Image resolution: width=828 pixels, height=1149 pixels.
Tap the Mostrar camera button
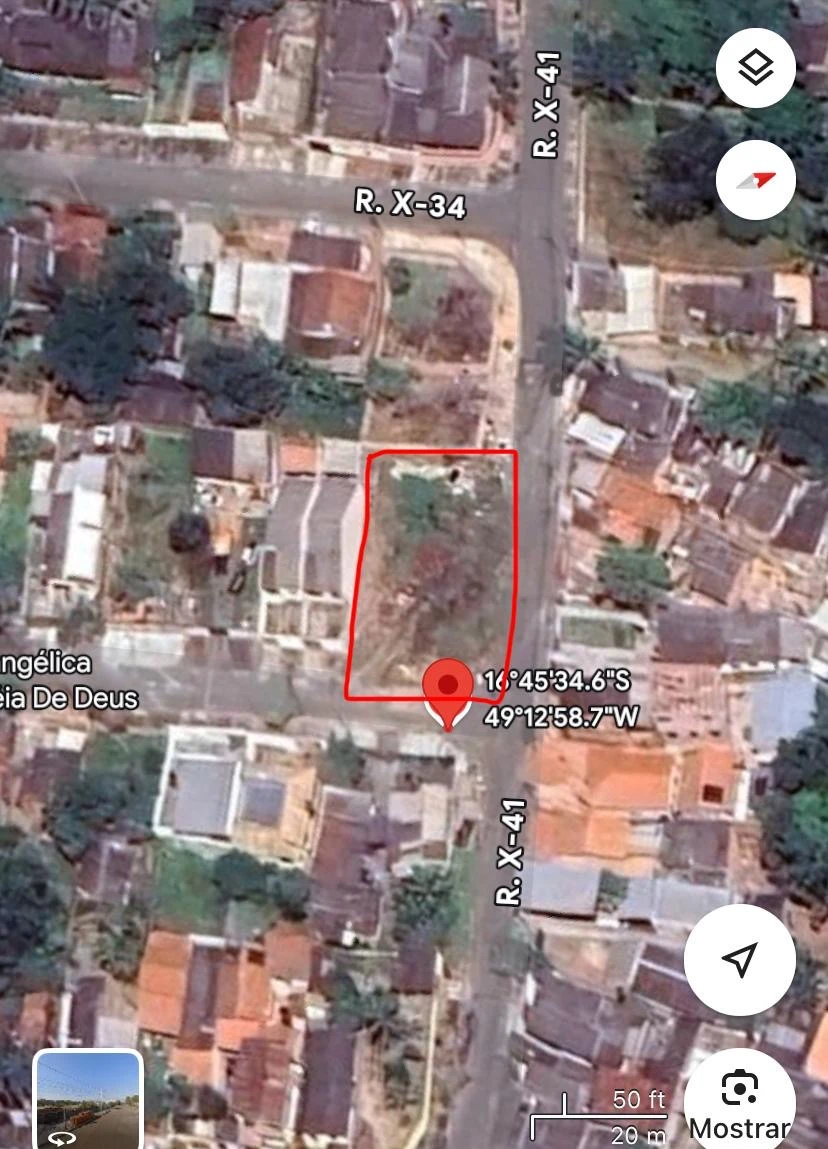pos(740,1097)
